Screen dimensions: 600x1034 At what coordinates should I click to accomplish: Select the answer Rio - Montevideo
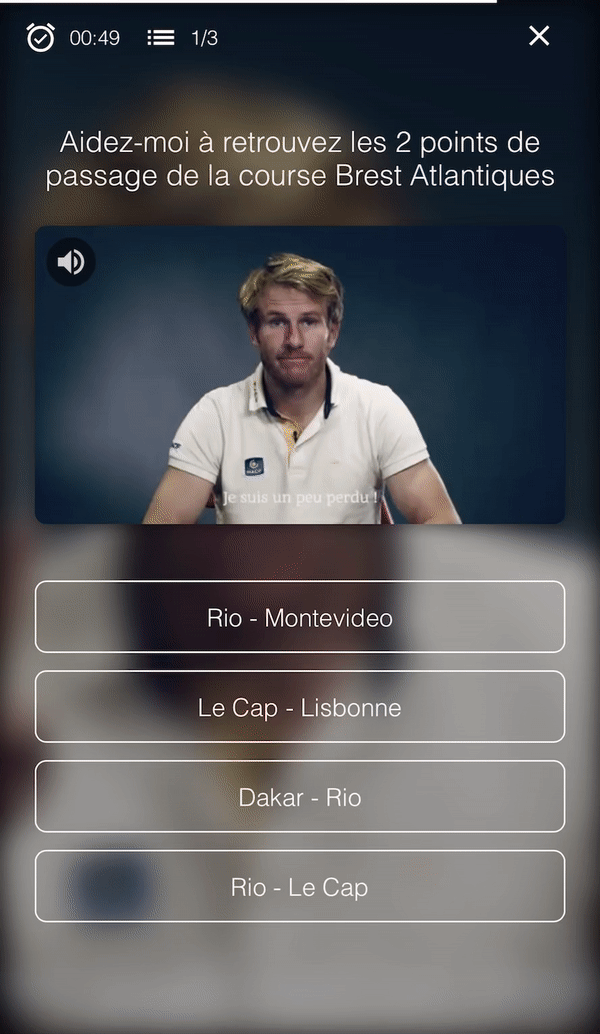coord(300,617)
